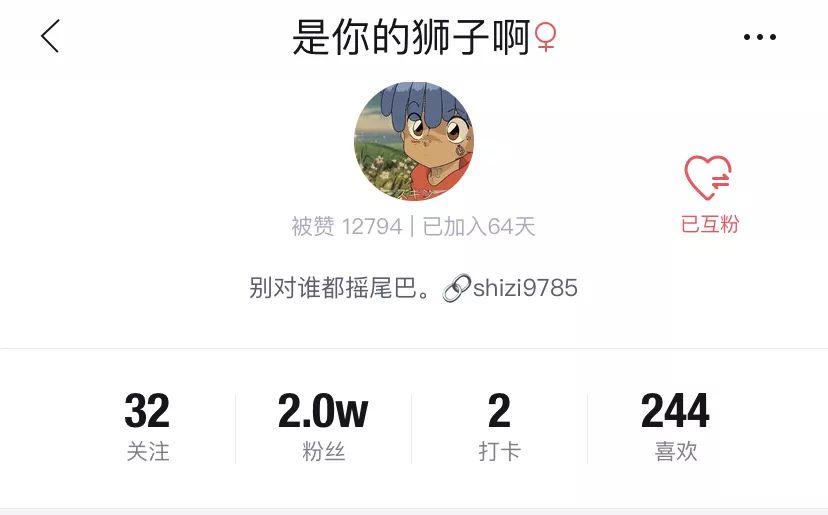
Task: Go back with the top-left arrow
Action: (x=50, y=37)
